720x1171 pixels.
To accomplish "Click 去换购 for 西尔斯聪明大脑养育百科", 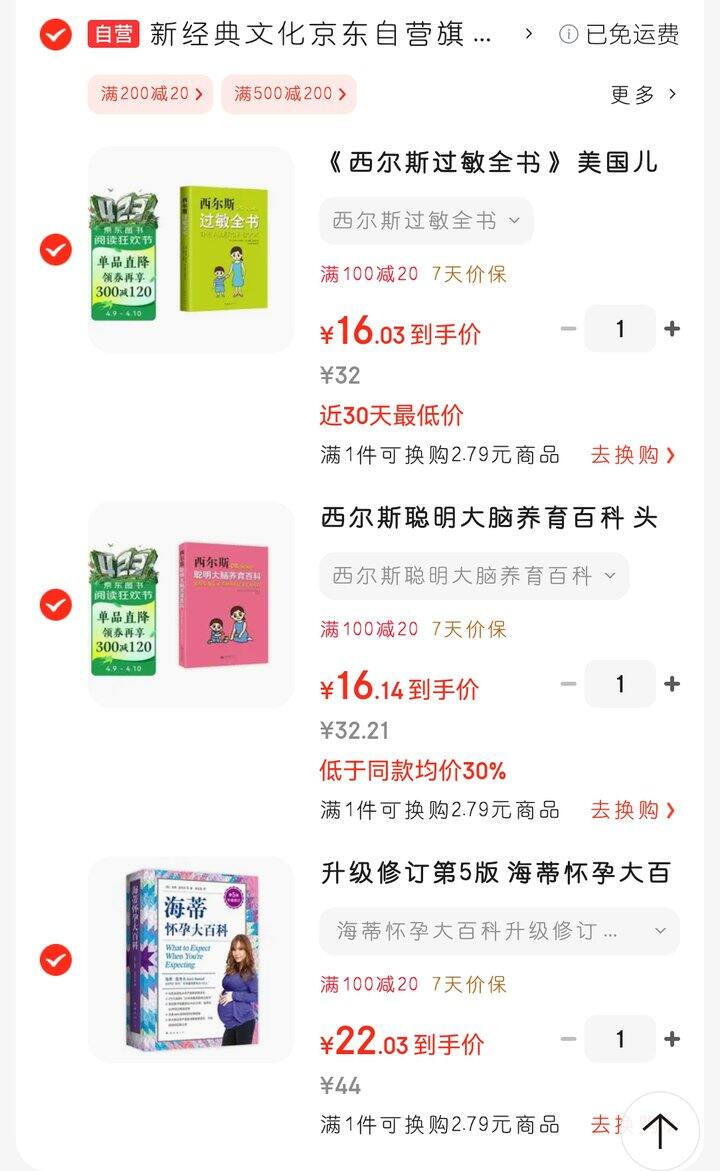I will point(631,810).
